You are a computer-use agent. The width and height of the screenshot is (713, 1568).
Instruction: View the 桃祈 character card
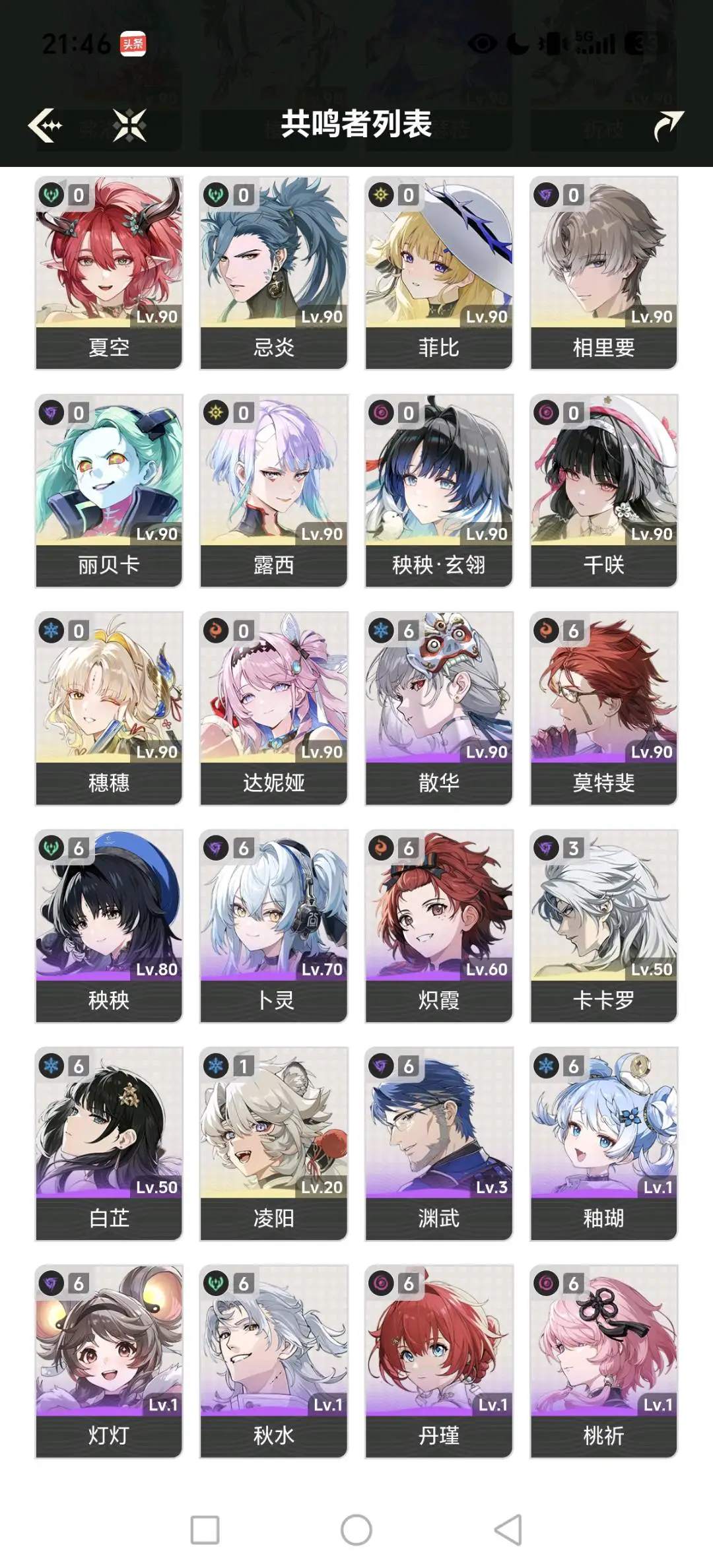[604, 1361]
